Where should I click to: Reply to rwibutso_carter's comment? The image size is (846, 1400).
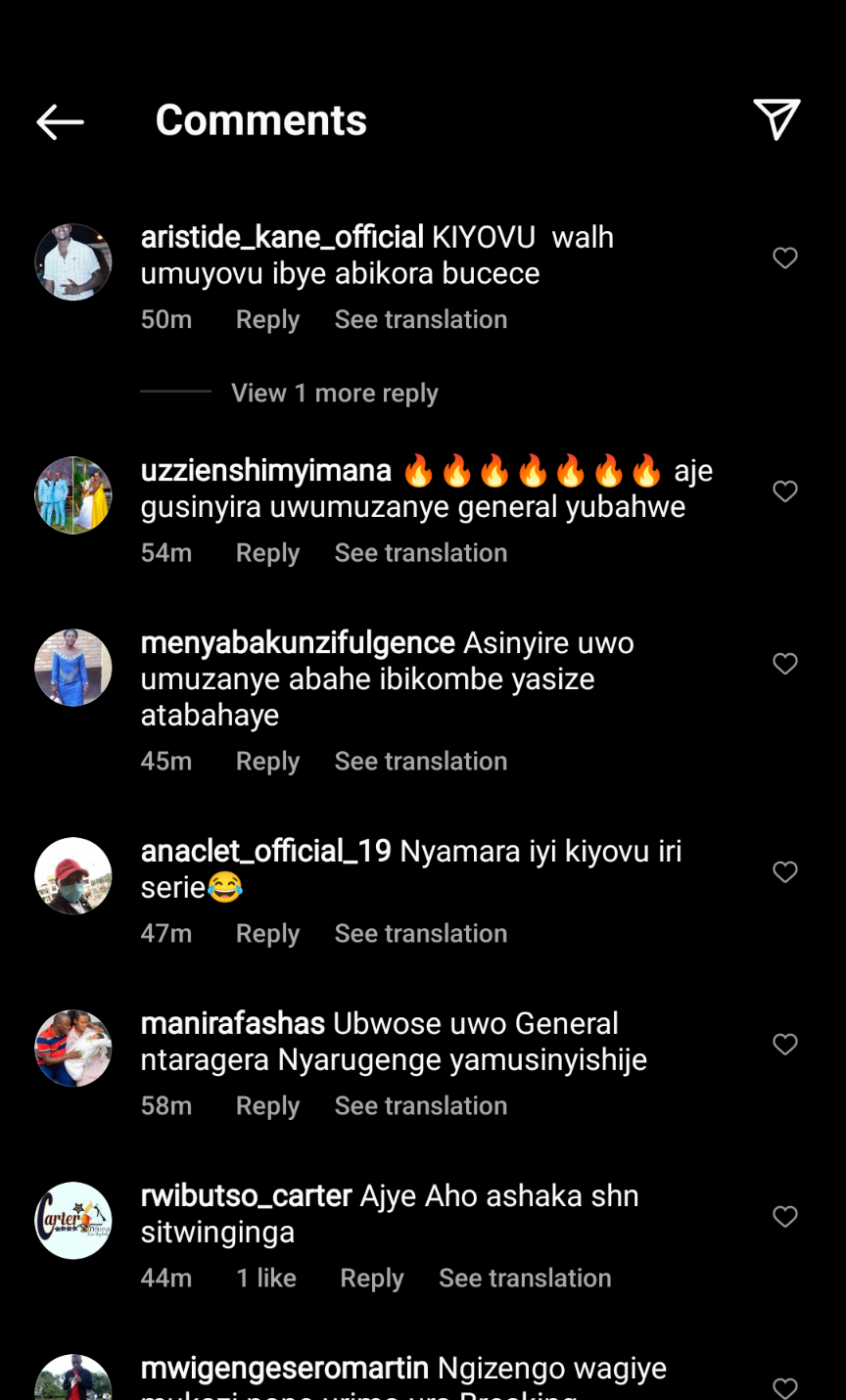[x=371, y=1278]
